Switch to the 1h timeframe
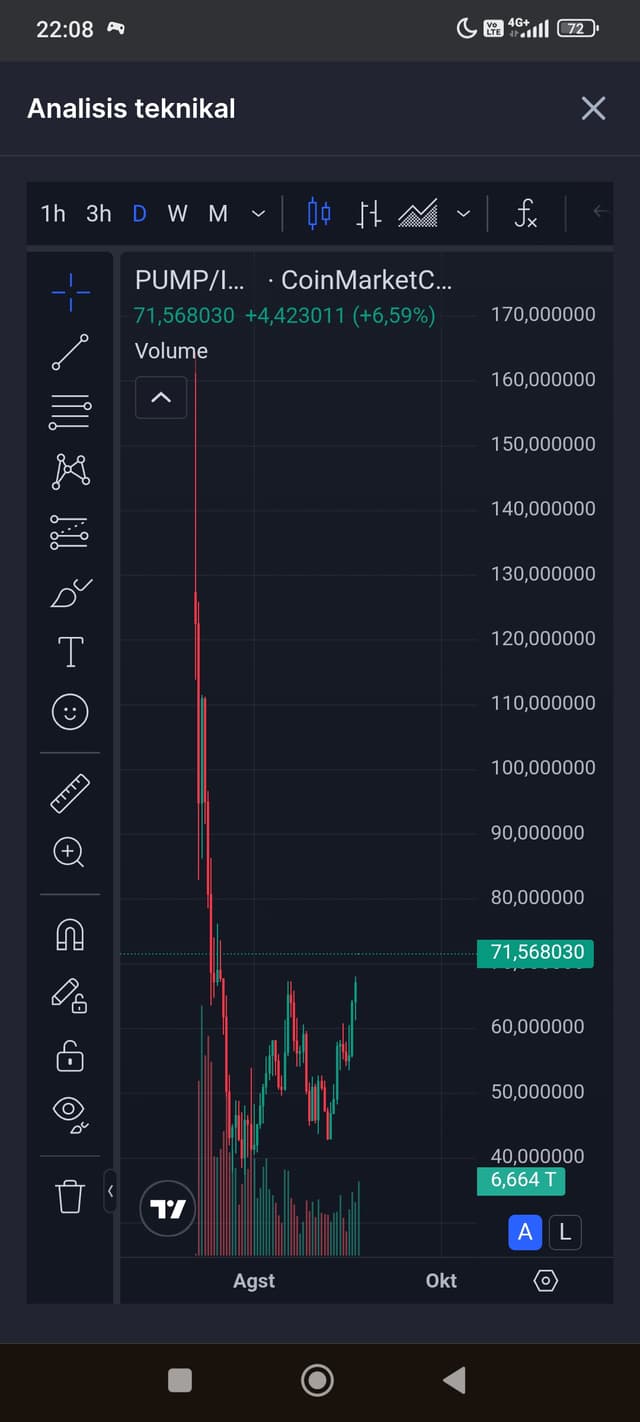Screen dimensions: 640x1422 pos(53,213)
